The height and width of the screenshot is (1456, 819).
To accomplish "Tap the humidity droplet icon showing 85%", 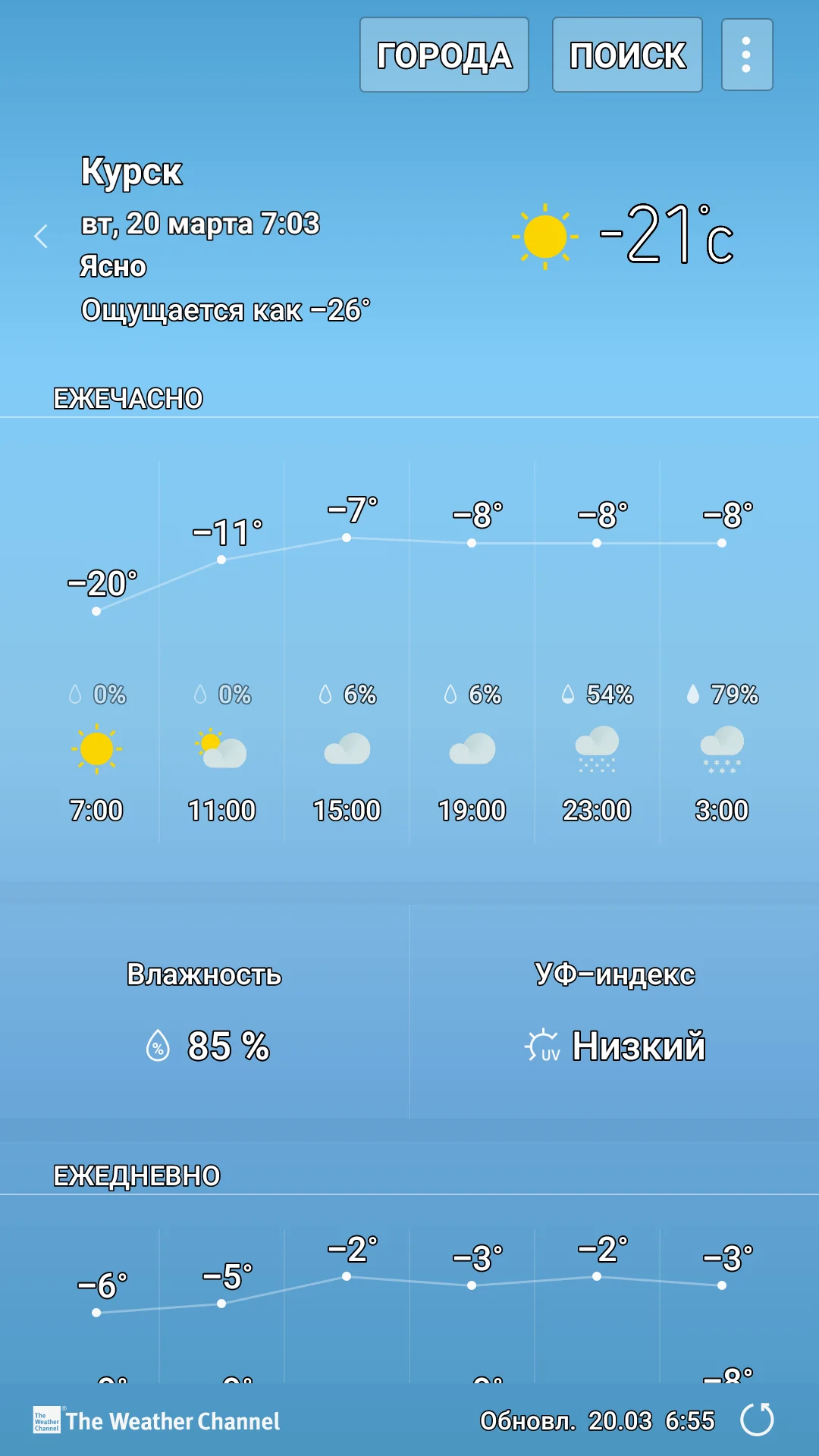I will tap(157, 1049).
